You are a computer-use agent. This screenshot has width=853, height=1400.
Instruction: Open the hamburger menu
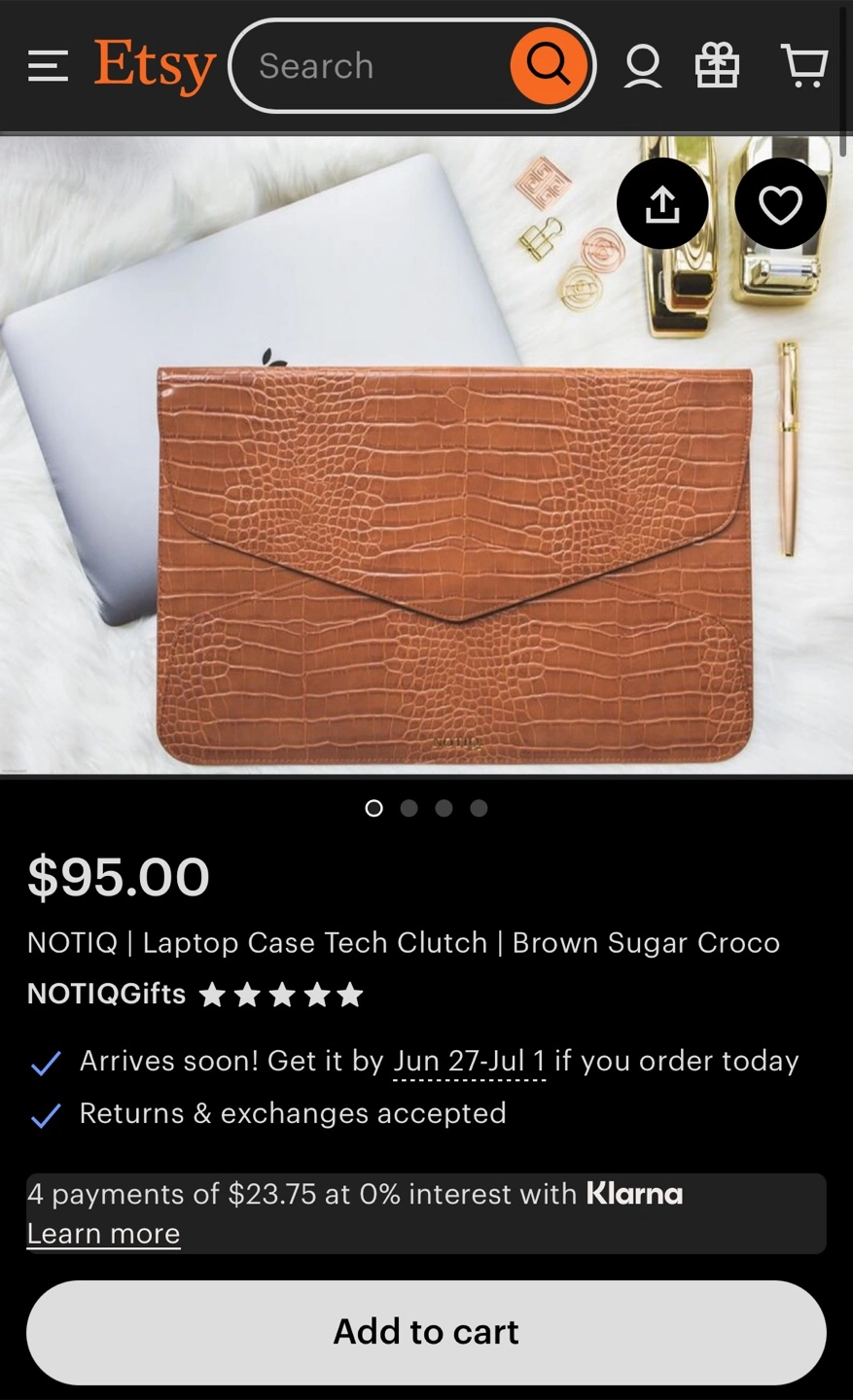tap(48, 66)
